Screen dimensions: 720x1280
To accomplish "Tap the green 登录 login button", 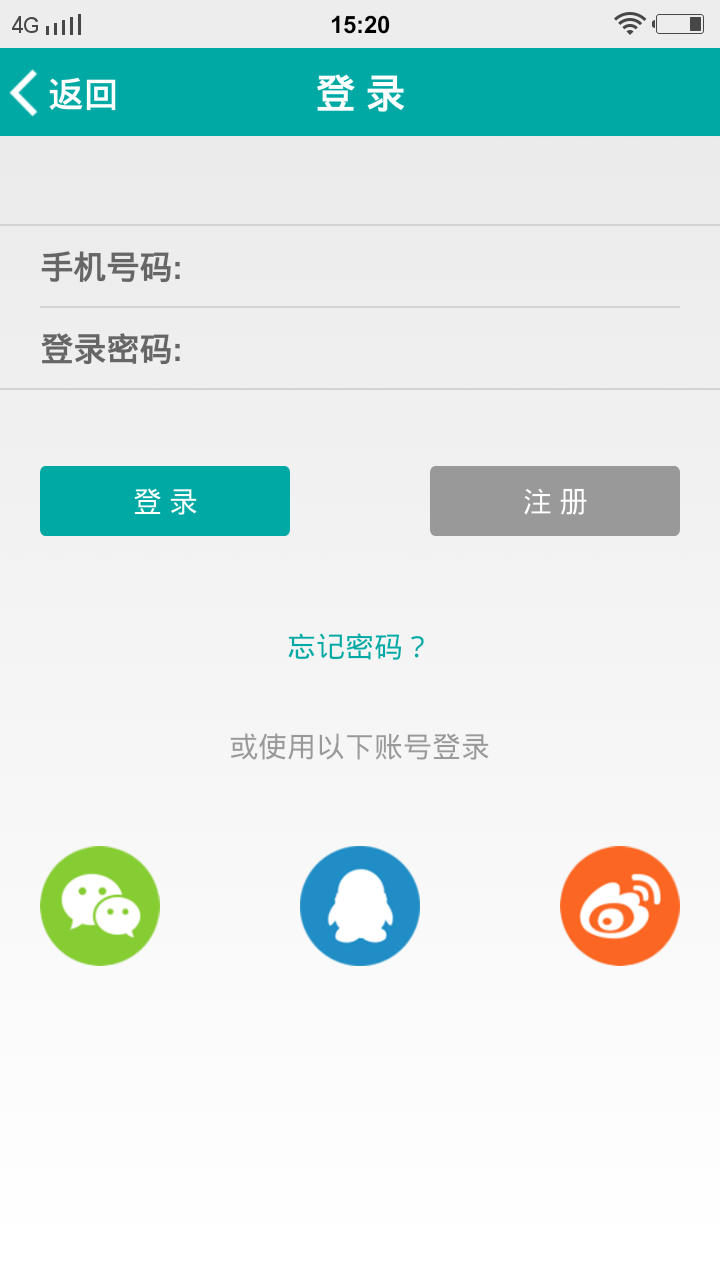I will tap(165, 501).
